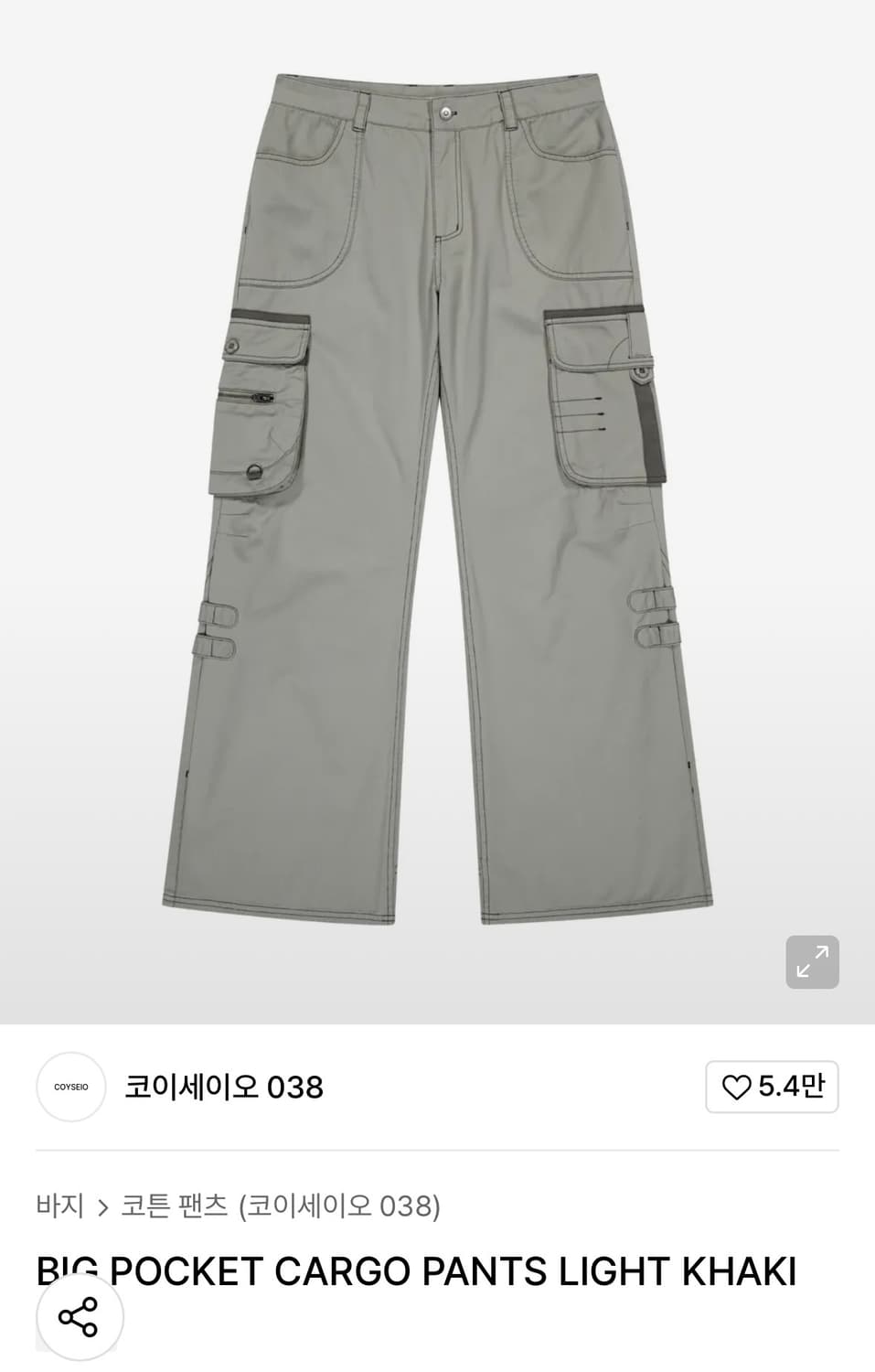The height and width of the screenshot is (1372, 875).
Task: Toggle fullscreen view of the cargo pants photo
Action: click(810, 961)
